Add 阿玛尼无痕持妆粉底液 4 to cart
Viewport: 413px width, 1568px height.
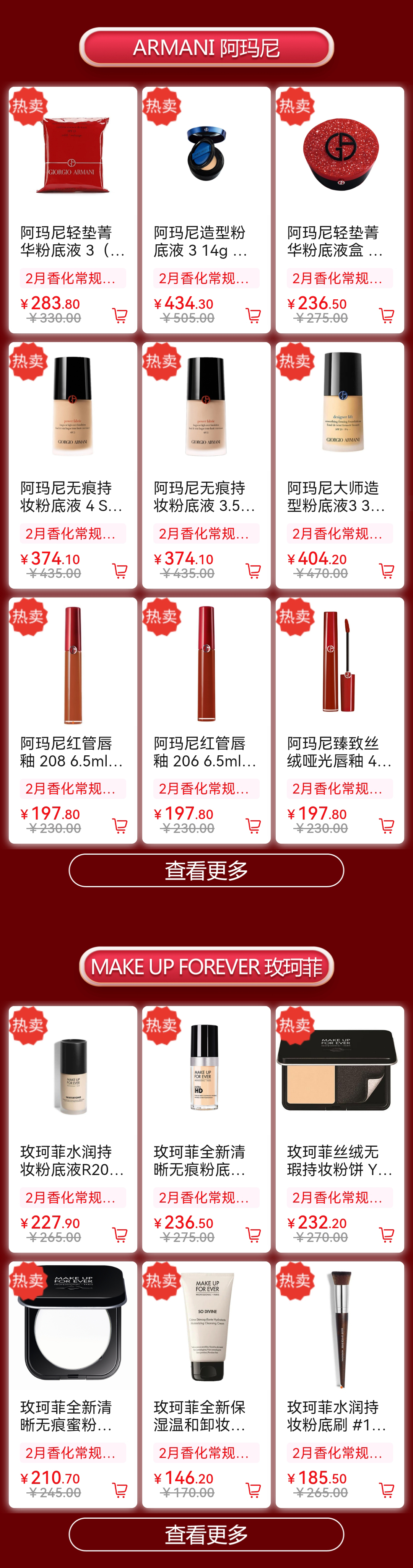120,571
